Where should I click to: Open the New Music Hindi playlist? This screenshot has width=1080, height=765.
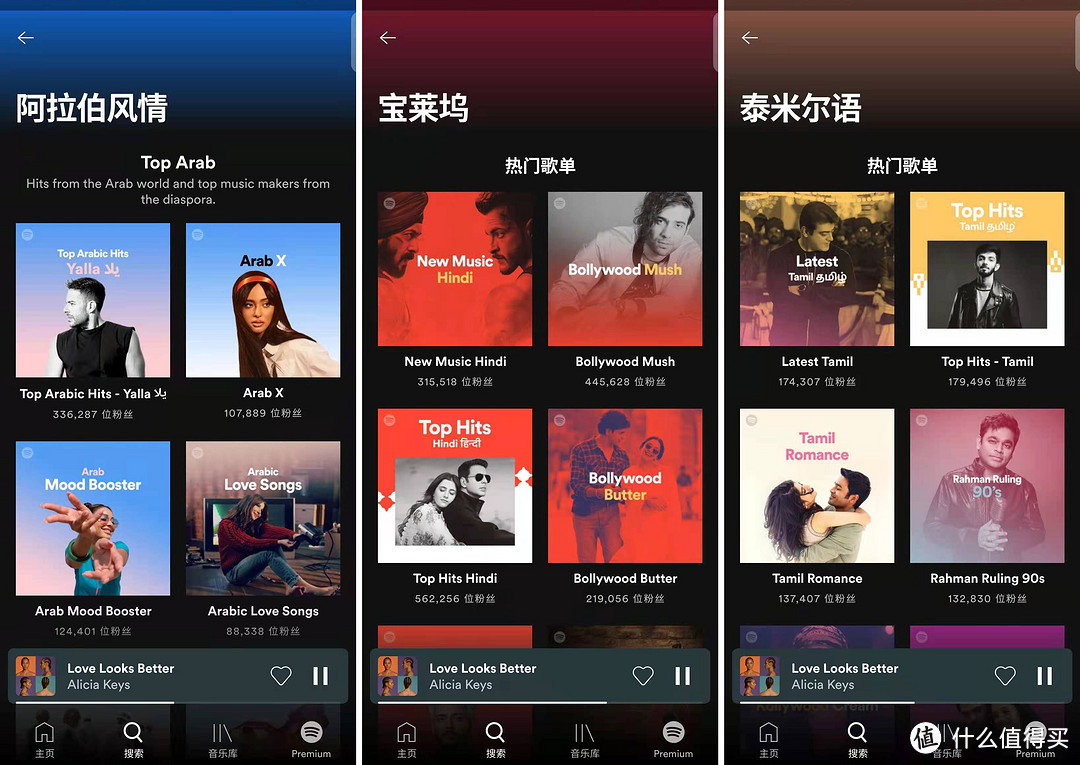(x=455, y=269)
